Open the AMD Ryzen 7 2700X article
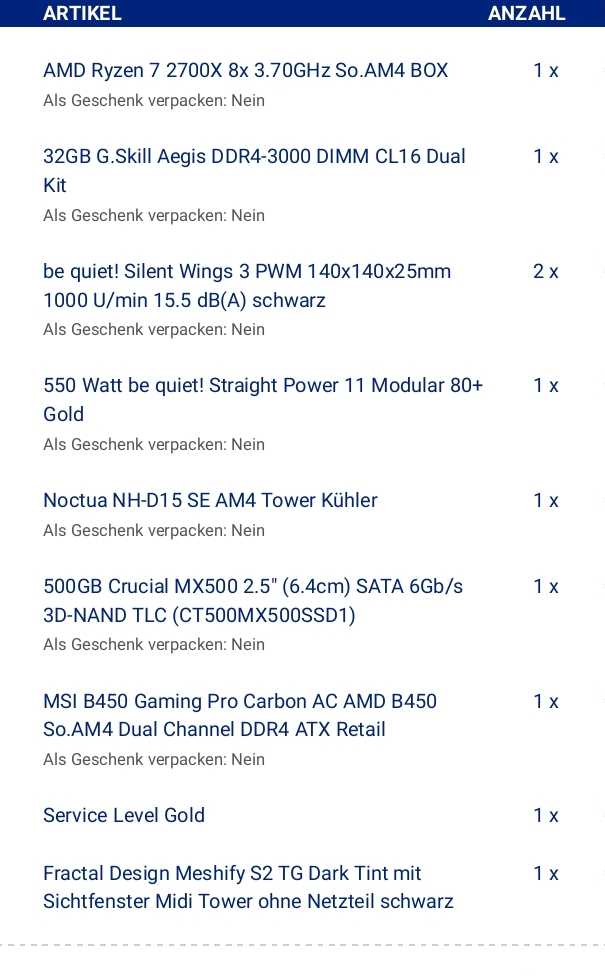The width and height of the screenshot is (605, 976). tap(245, 71)
